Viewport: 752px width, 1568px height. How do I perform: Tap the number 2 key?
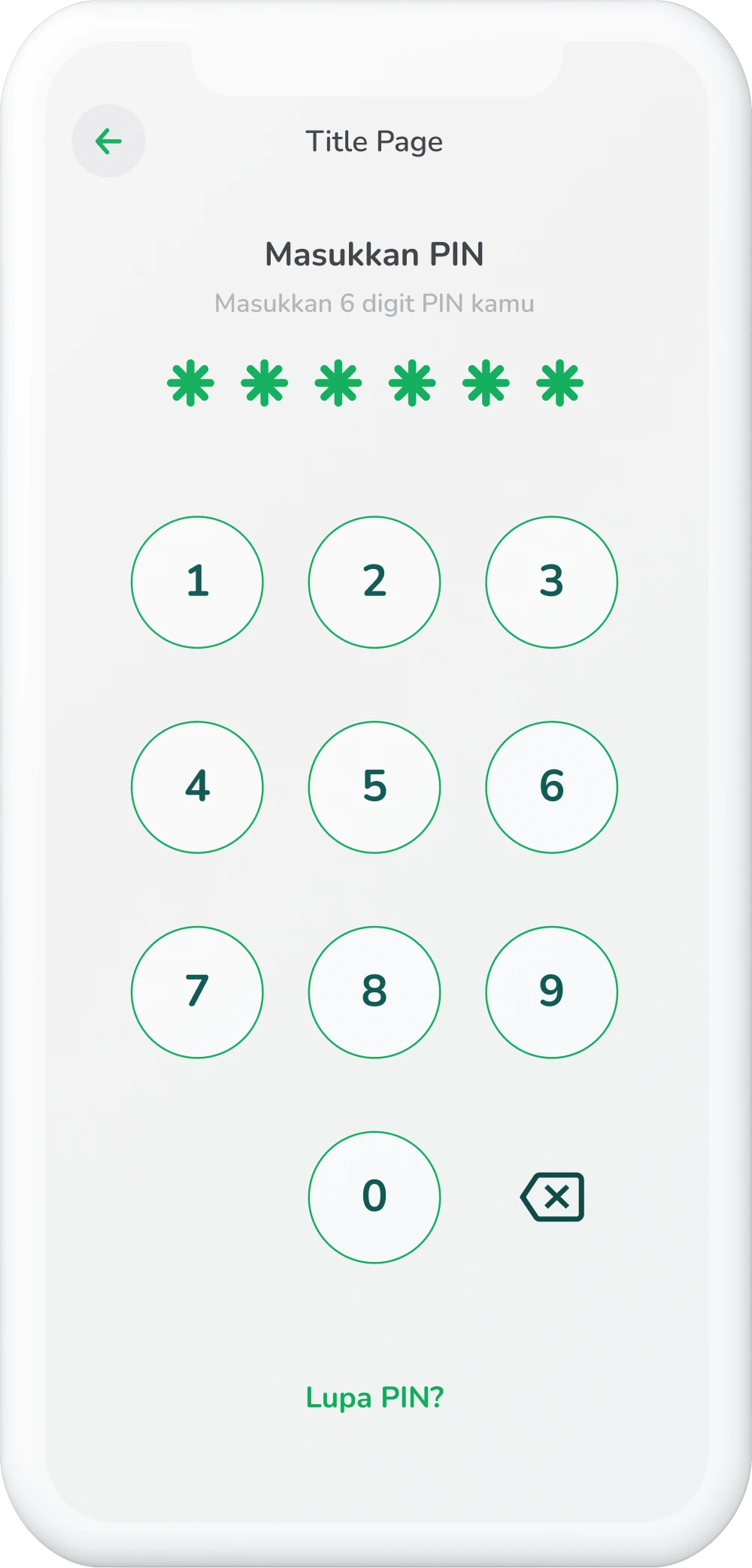tap(374, 582)
